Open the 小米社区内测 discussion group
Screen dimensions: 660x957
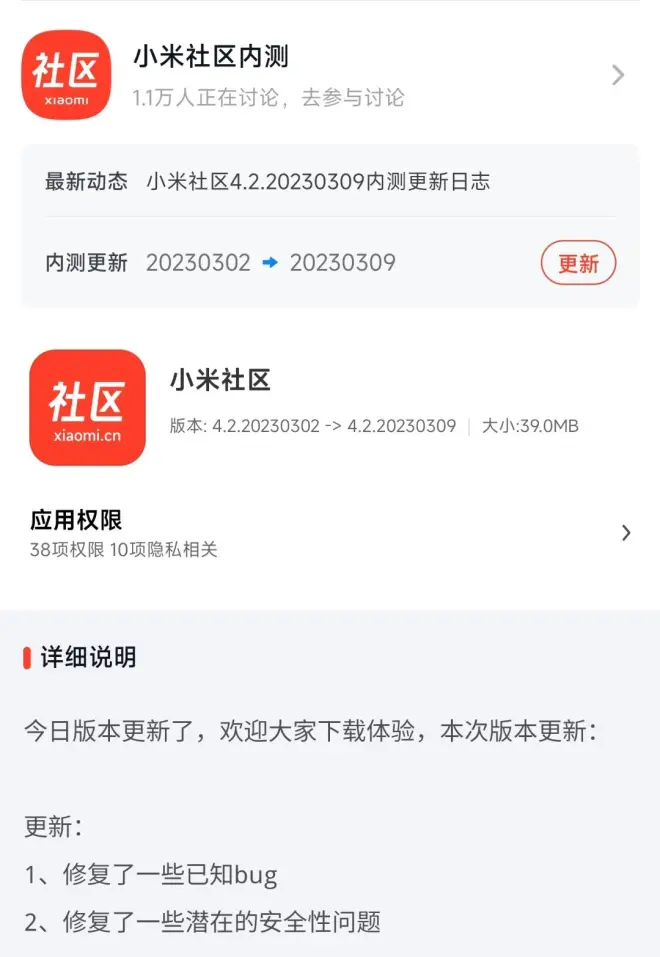tap(320, 75)
